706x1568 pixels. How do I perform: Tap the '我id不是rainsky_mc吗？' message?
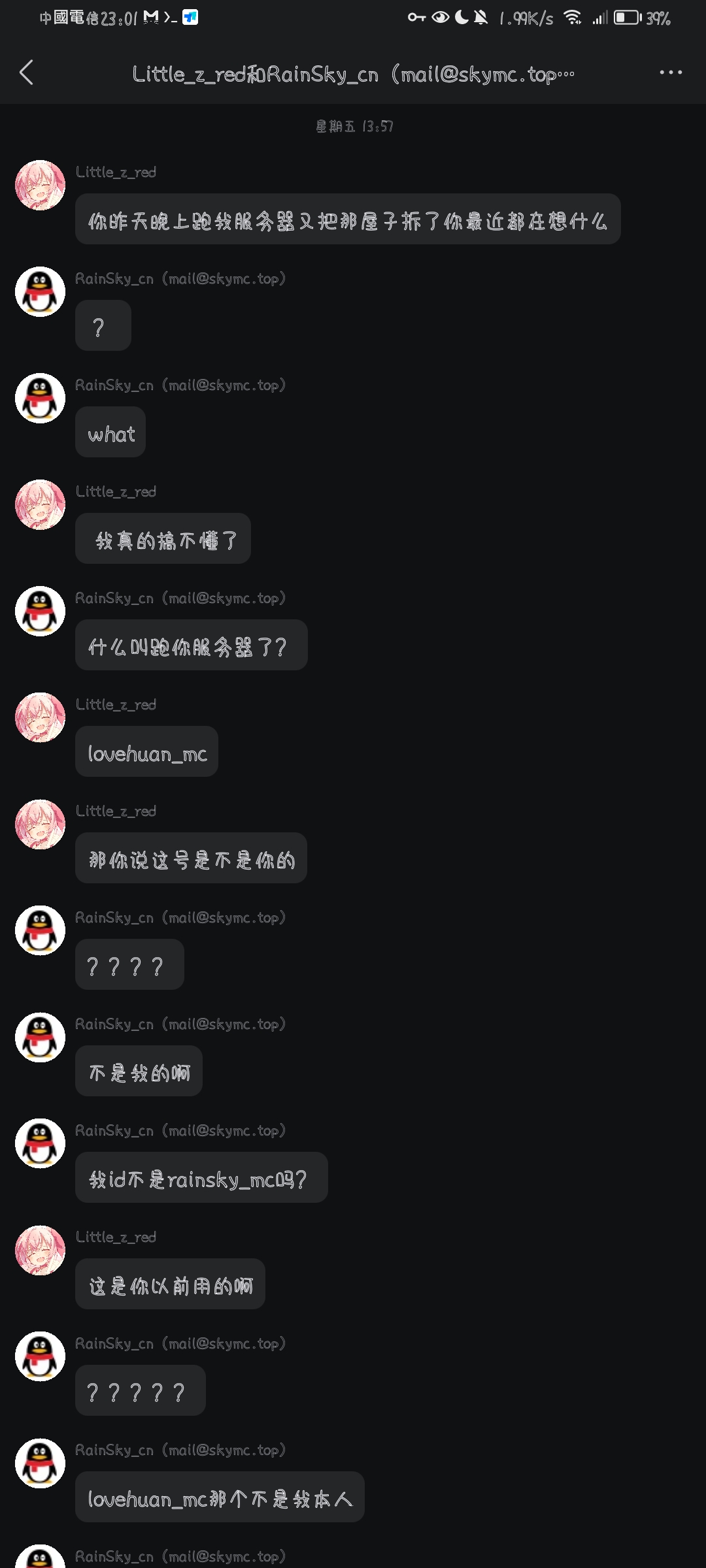click(201, 1177)
